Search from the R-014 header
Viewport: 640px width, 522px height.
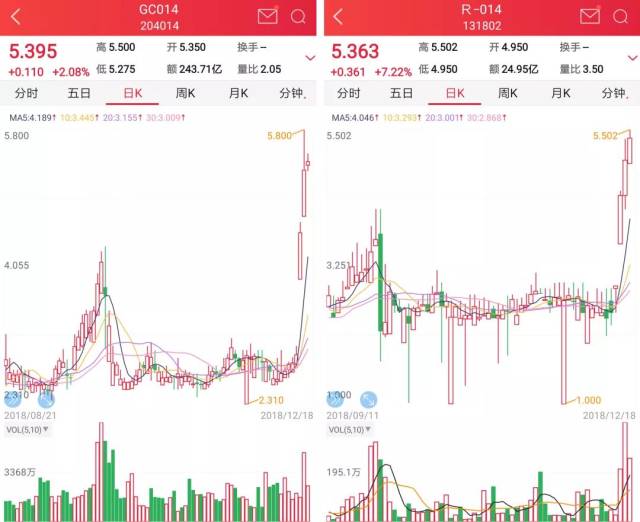[620, 17]
